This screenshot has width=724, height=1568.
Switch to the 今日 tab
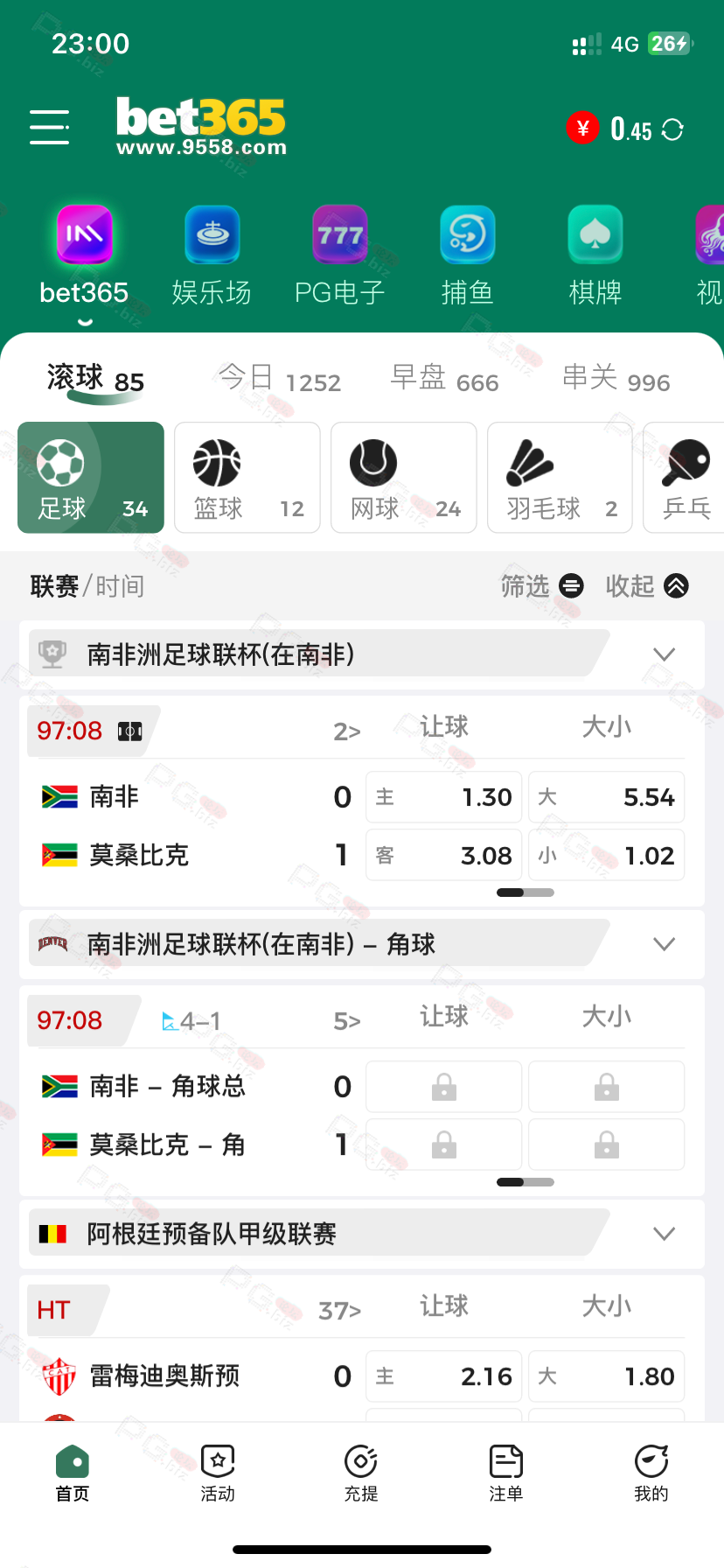coord(280,380)
